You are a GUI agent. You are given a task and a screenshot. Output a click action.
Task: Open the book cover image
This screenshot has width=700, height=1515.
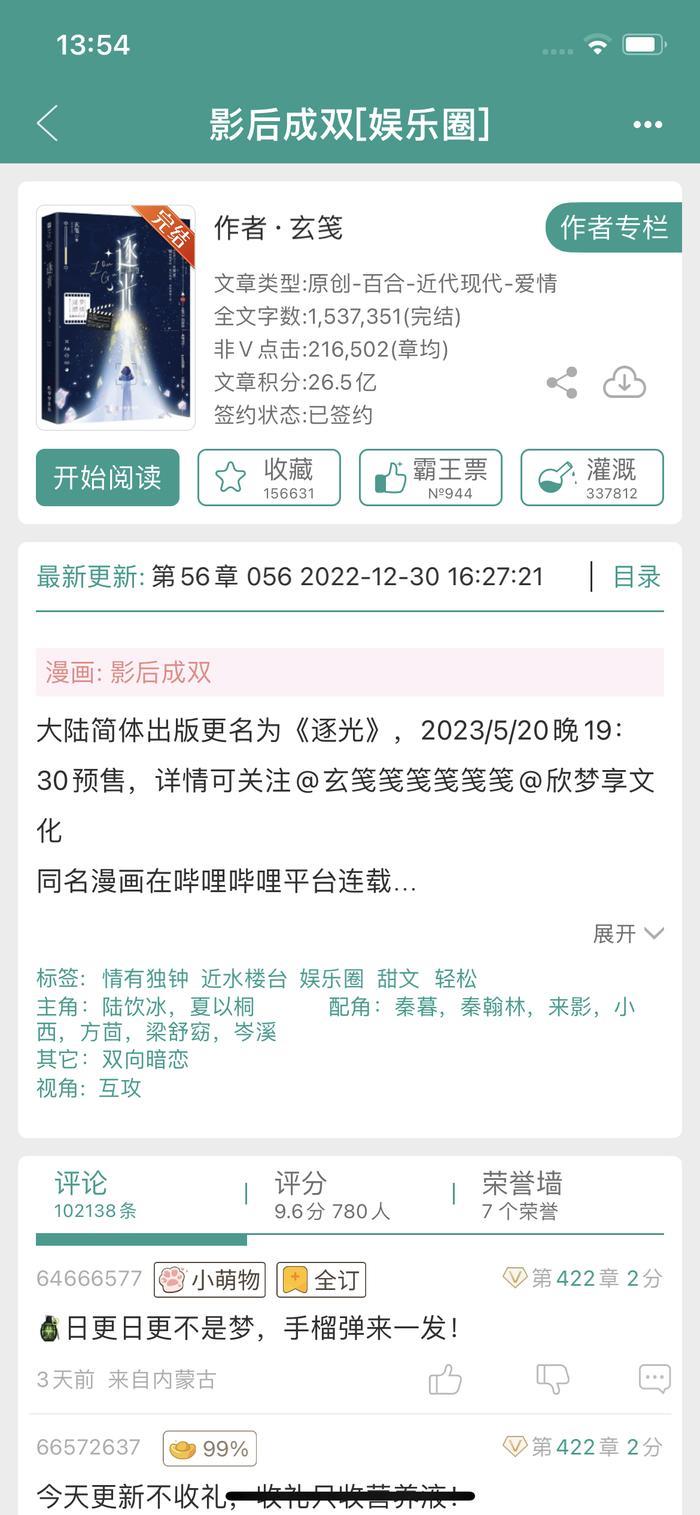point(116,317)
